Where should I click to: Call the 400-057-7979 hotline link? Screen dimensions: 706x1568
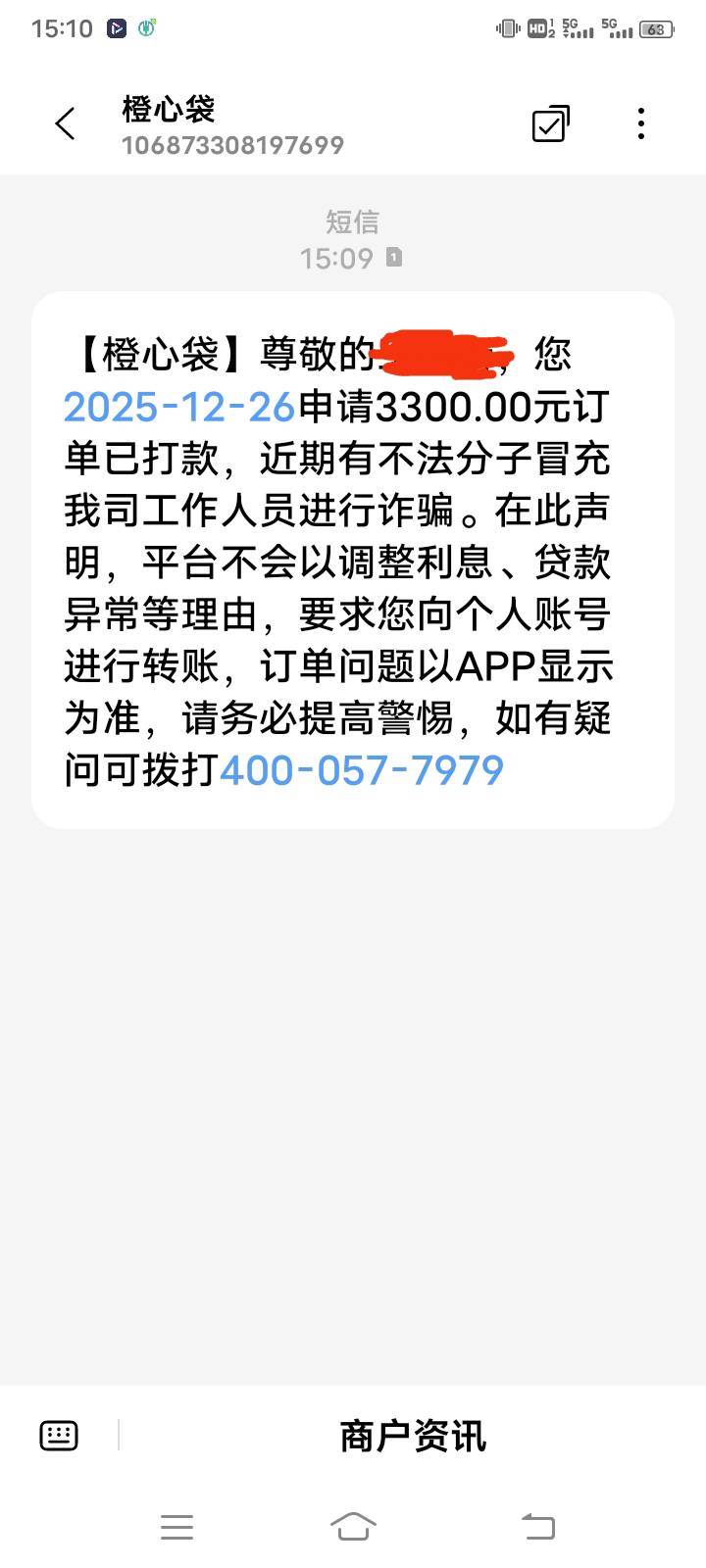[362, 770]
